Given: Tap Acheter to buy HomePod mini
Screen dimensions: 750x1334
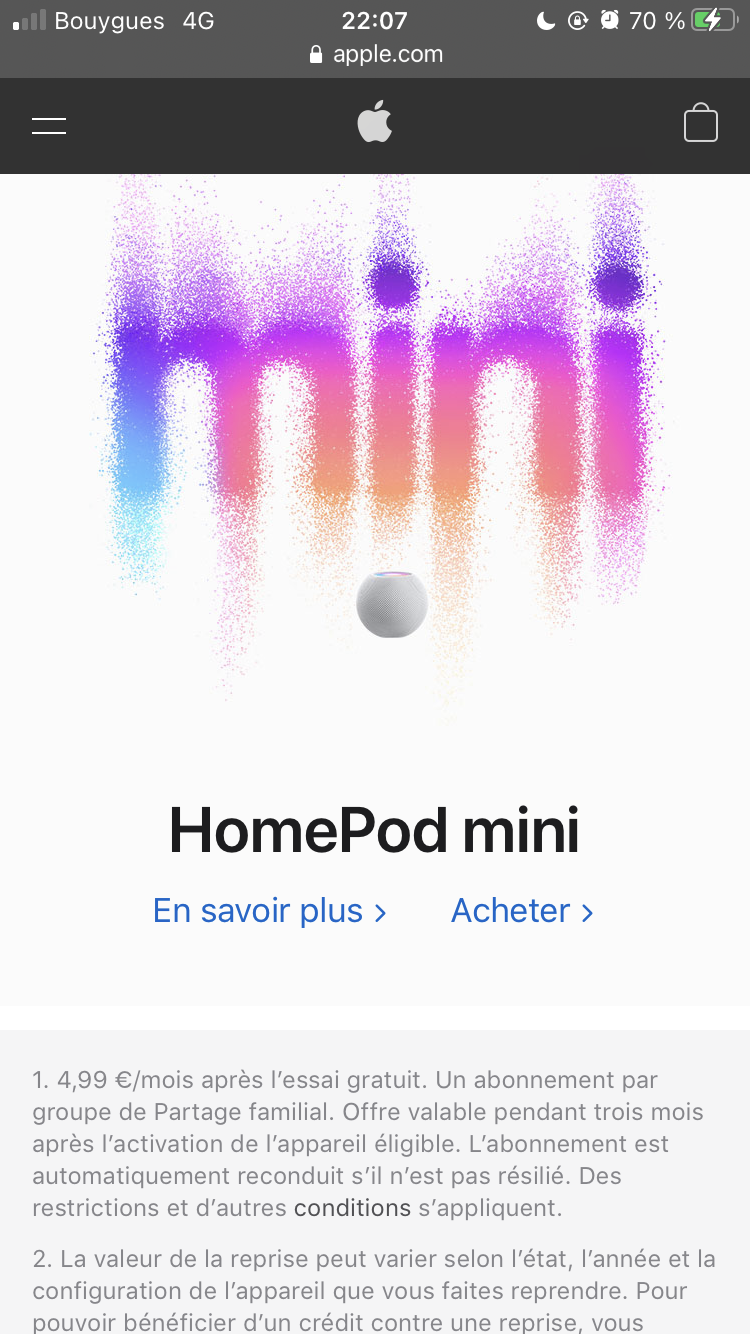Looking at the screenshot, I should pos(523,911).
